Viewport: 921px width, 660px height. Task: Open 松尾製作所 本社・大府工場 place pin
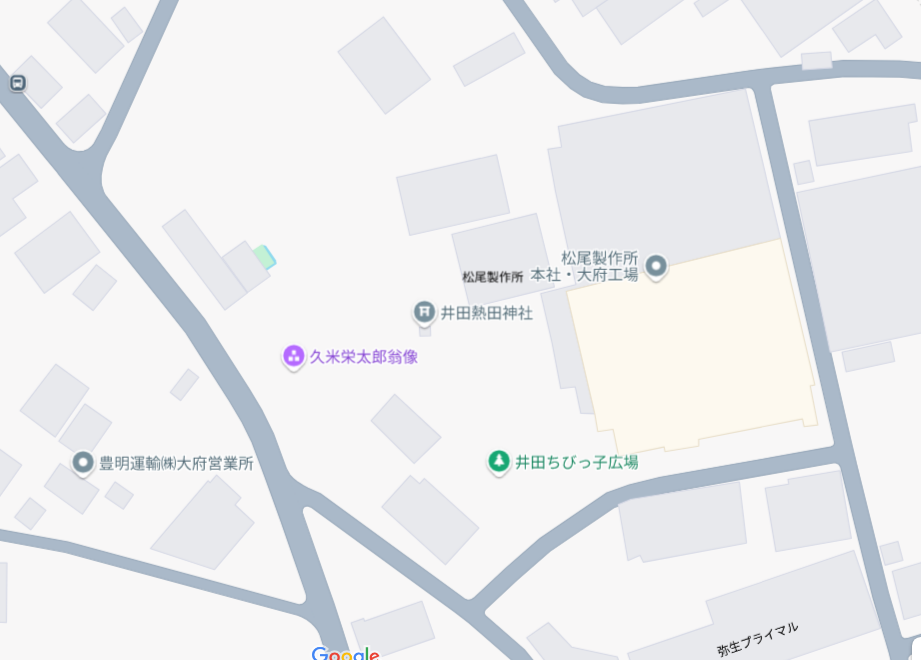click(656, 266)
